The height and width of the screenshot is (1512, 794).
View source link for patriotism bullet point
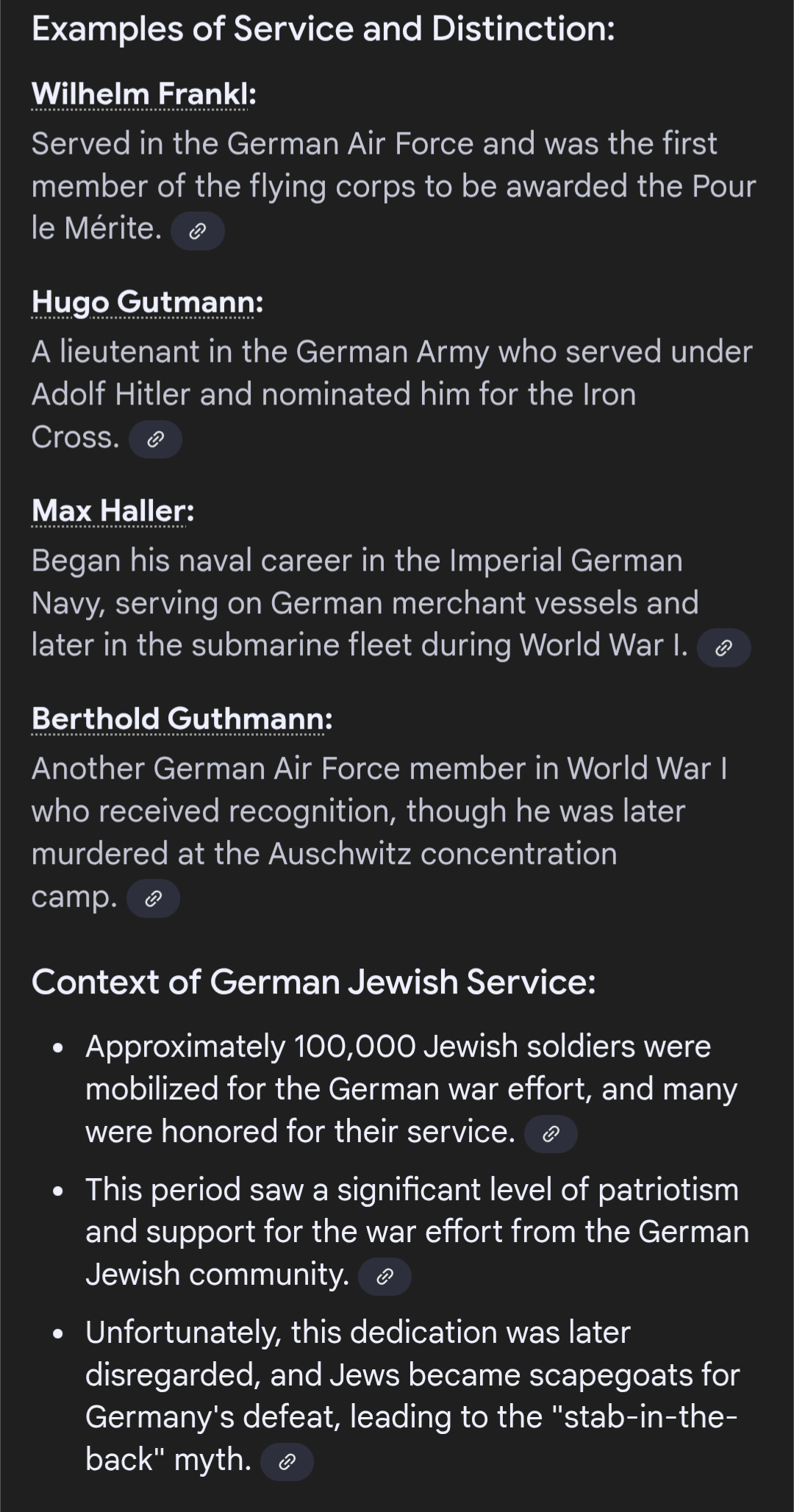coord(385,1277)
